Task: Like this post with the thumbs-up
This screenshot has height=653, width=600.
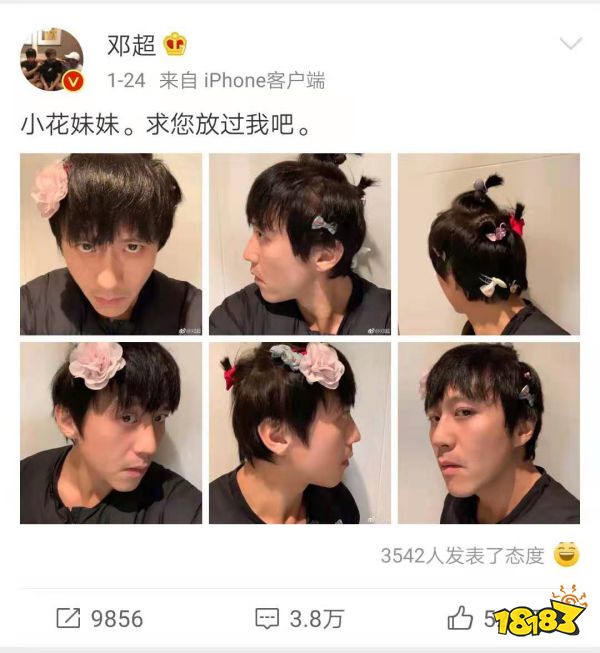Action: point(462,618)
